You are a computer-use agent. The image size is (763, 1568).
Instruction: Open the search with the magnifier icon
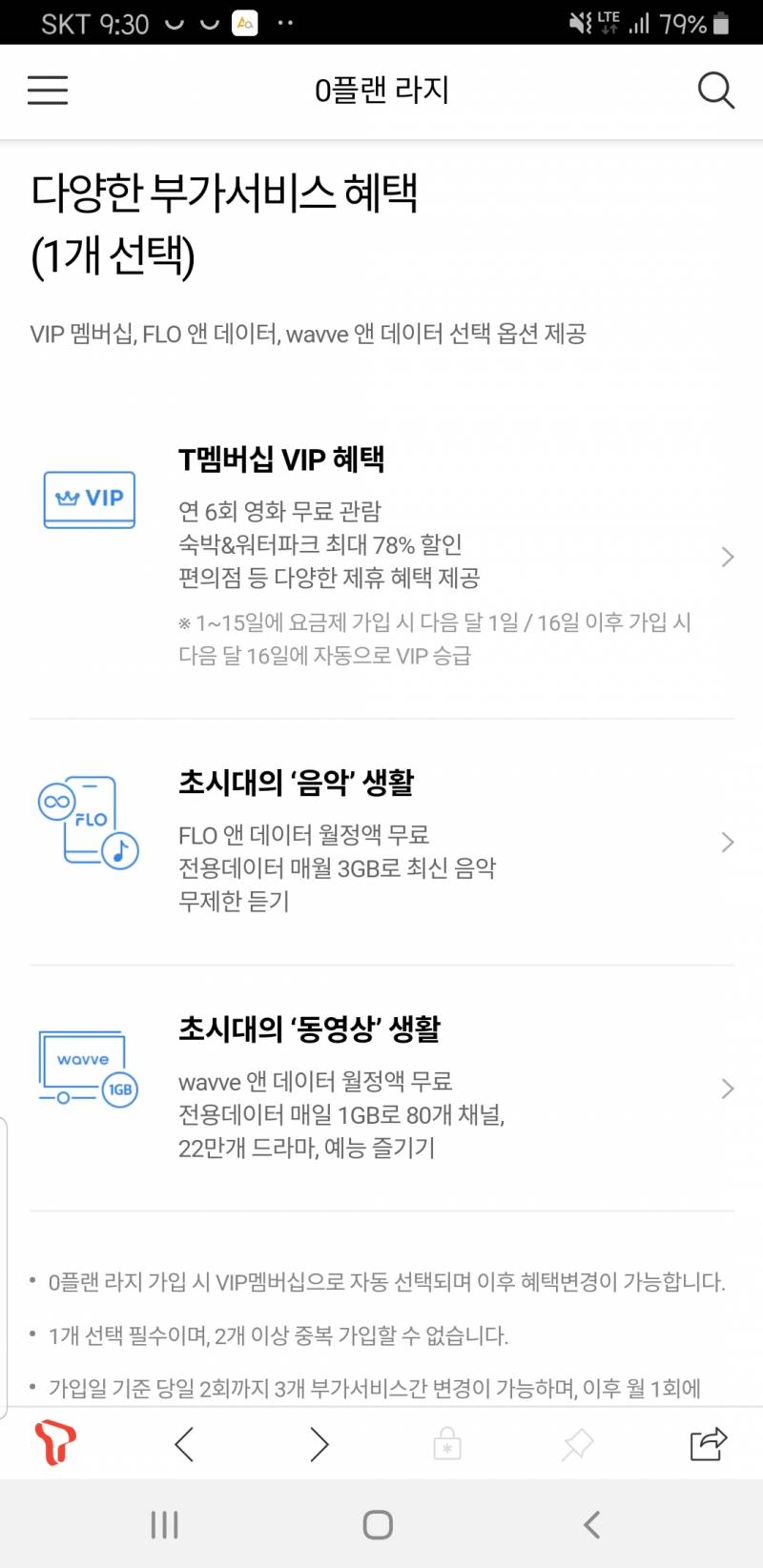coord(715,91)
